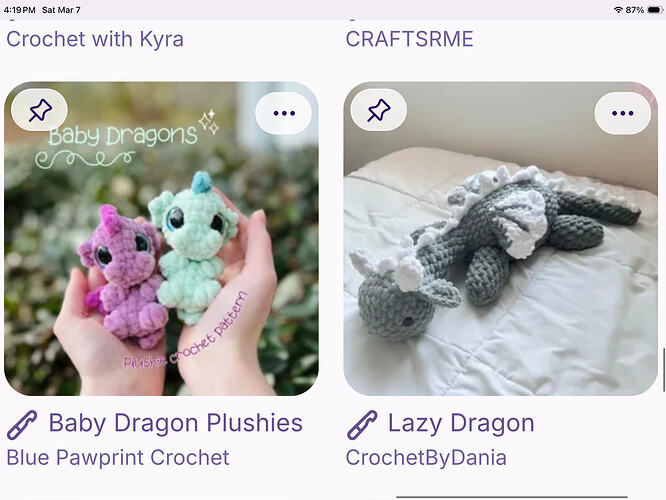666x500 pixels.
Task: Open more options on Baby Dragon Plushies
Action: click(x=284, y=113)
